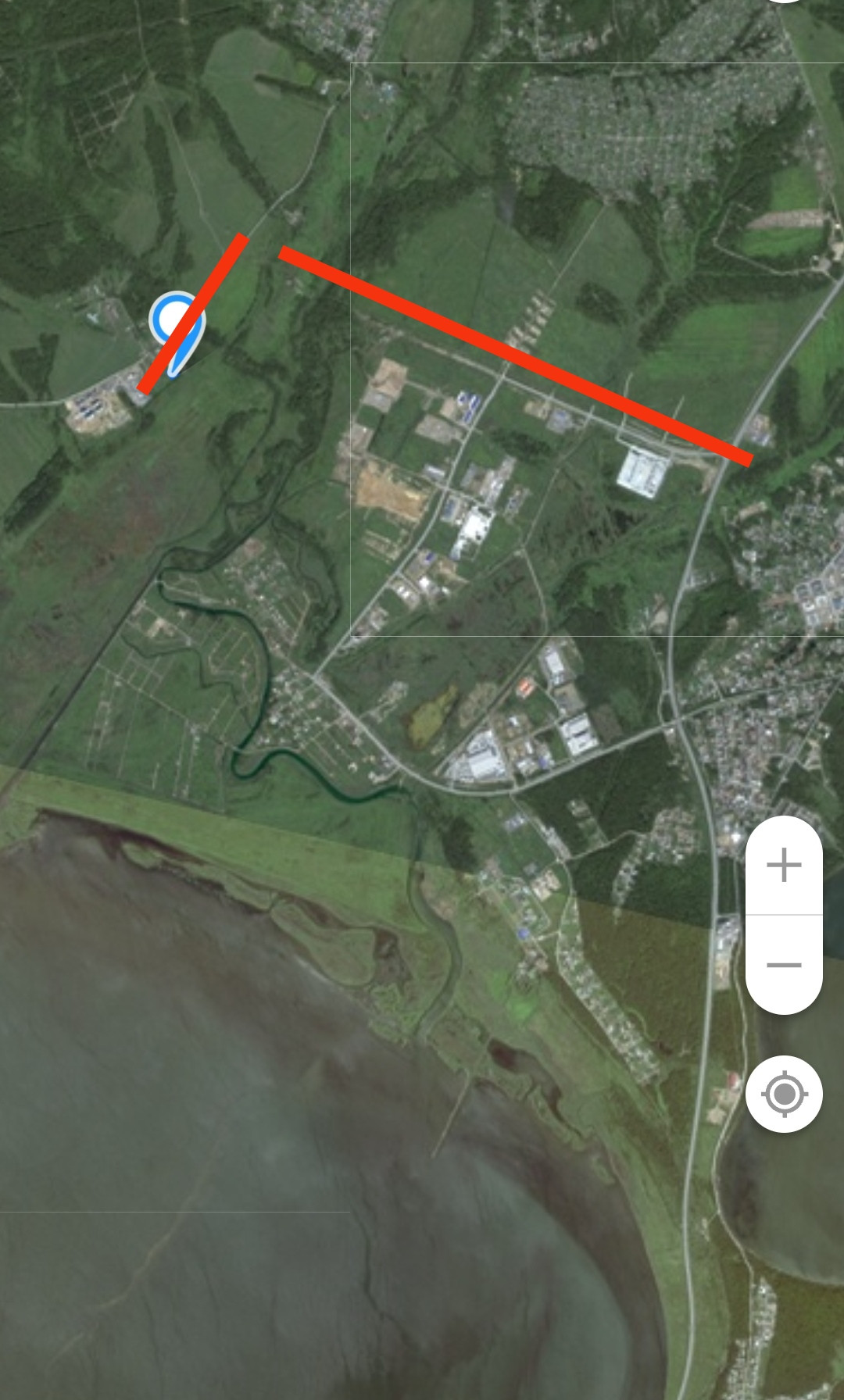Zoom in on the map

(x=784, y=866)
